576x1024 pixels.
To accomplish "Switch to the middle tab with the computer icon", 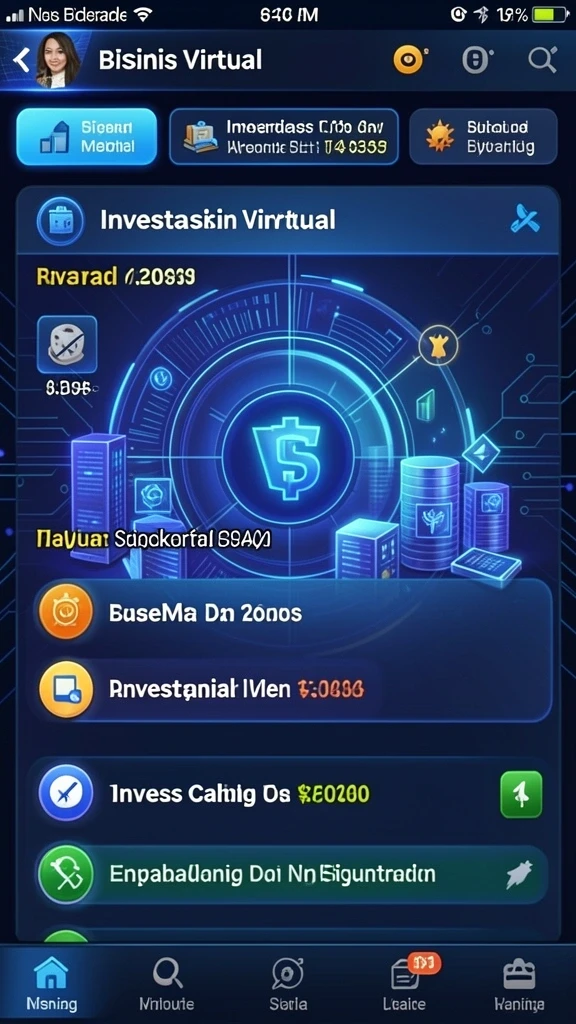I will coord(283,136).
